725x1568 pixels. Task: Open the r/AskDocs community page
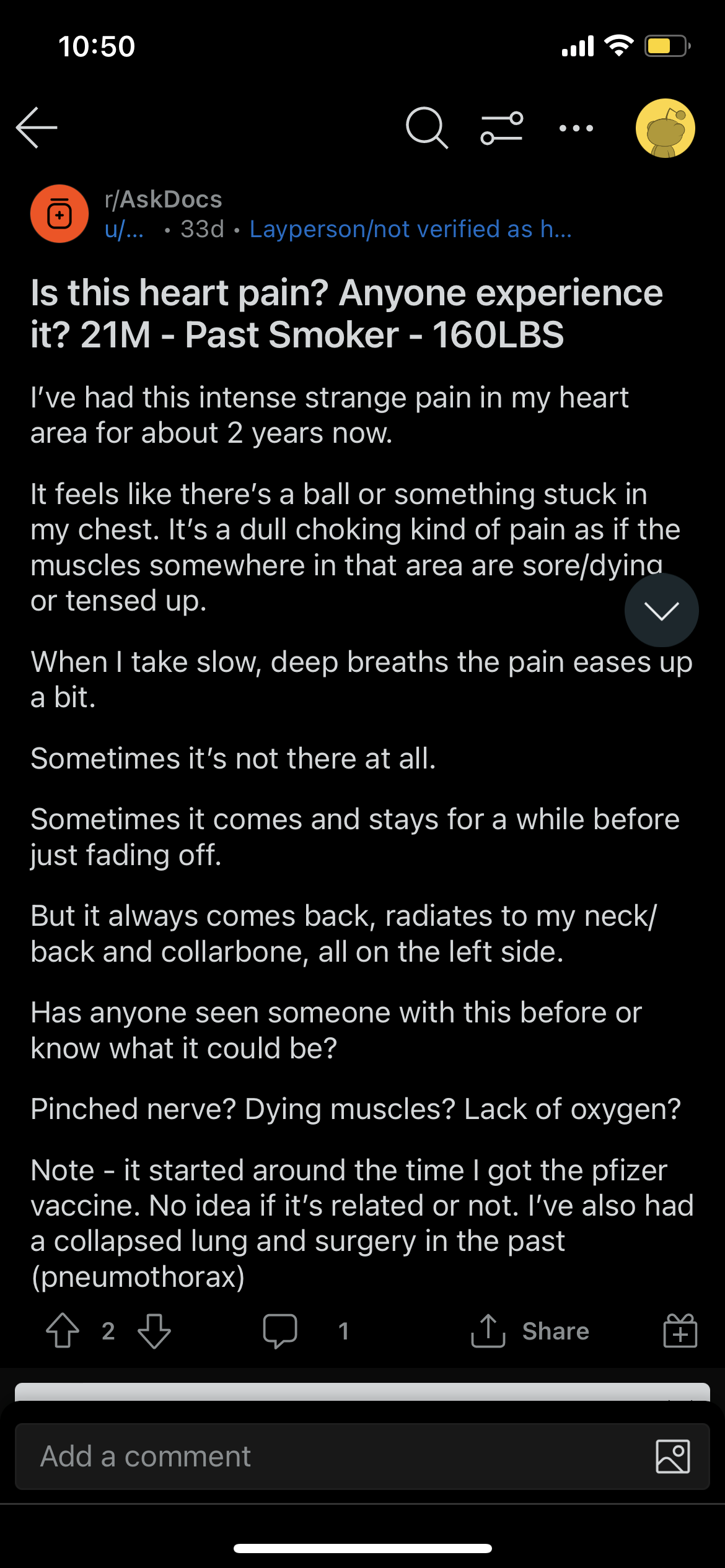[x=164, y=199]
